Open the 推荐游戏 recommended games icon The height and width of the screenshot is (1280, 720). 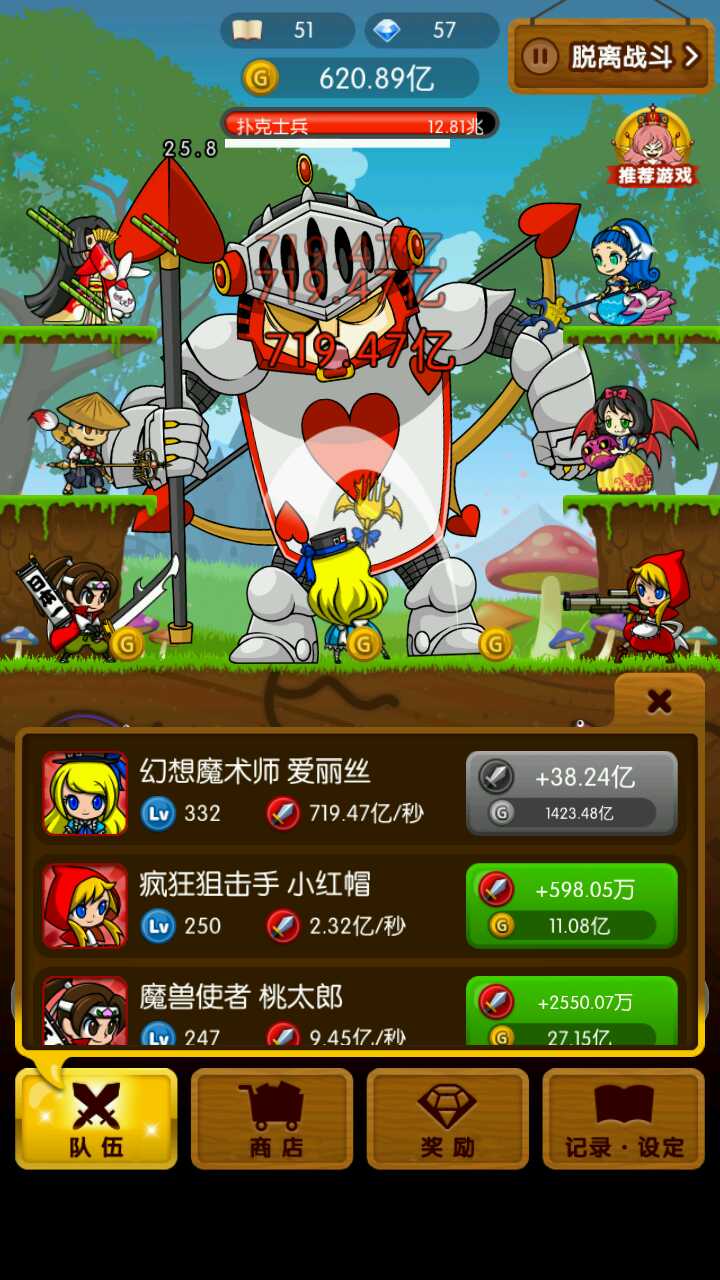click(x=655, y=147)
